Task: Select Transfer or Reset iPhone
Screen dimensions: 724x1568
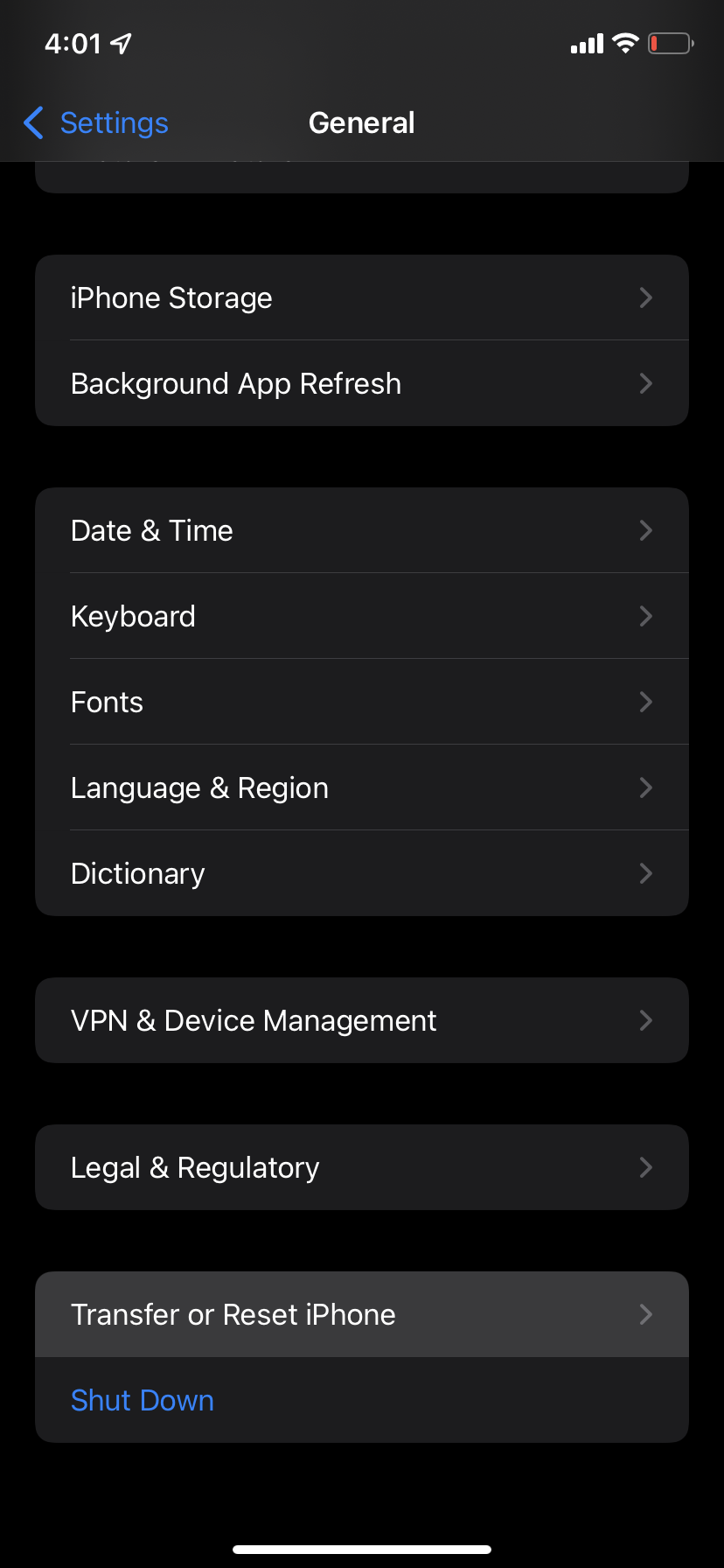Action: [361, 1315]
